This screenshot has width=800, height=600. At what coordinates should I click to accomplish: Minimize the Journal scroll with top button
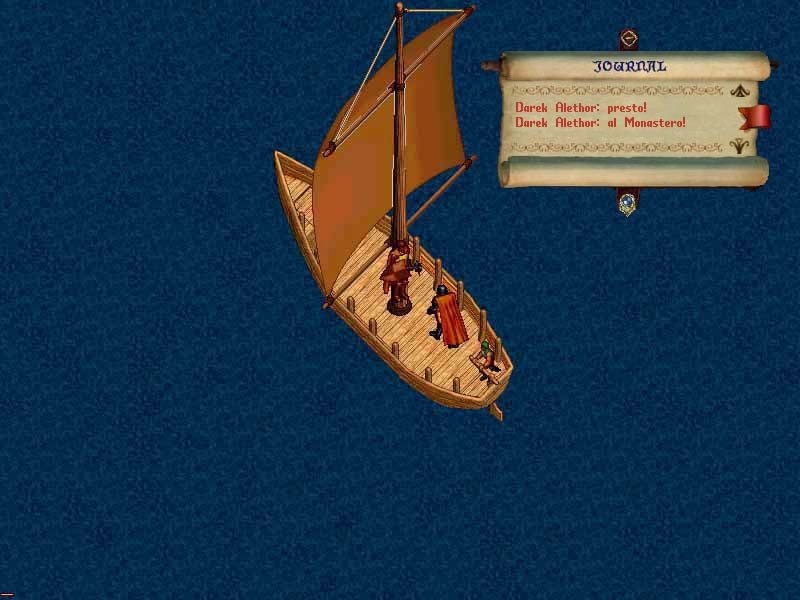[628, 39]
